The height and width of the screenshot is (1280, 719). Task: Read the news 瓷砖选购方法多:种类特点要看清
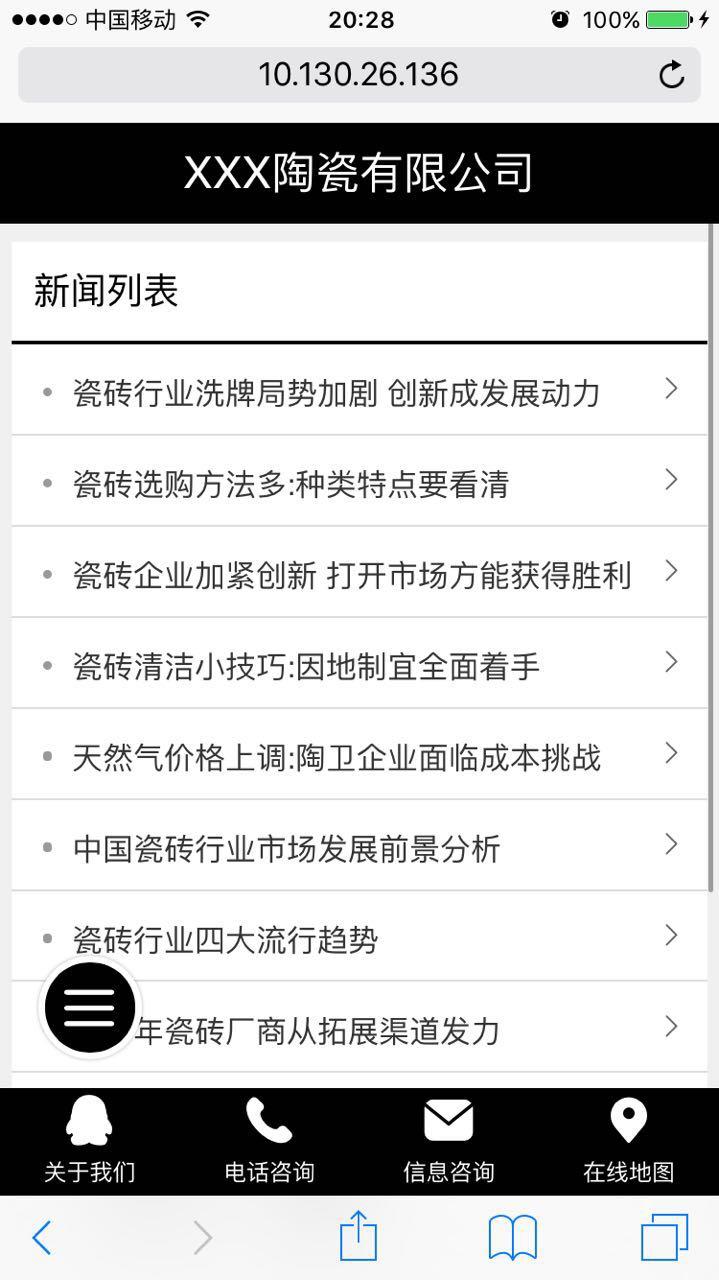[x=291, y=484]
